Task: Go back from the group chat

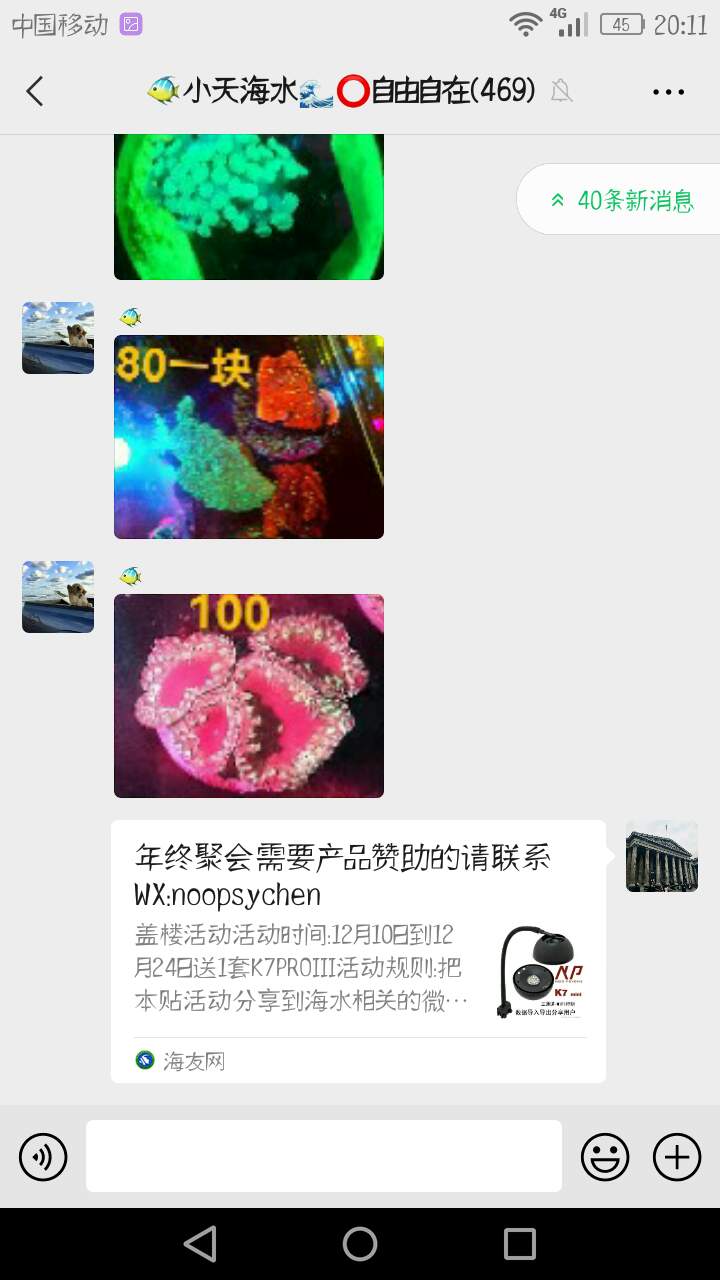Action: tap(35, 92)
